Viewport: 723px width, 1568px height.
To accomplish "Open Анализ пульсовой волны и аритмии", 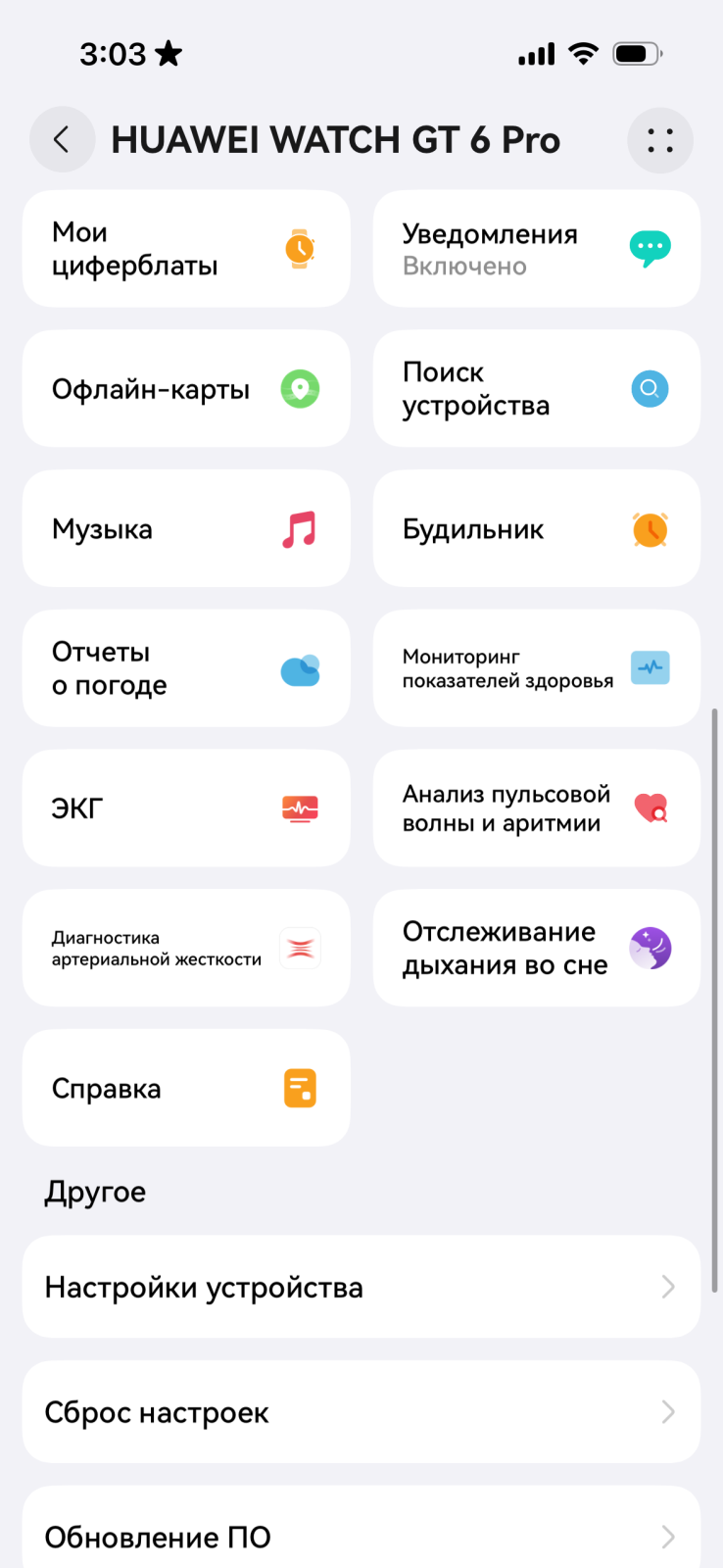I will click(536, 808).
